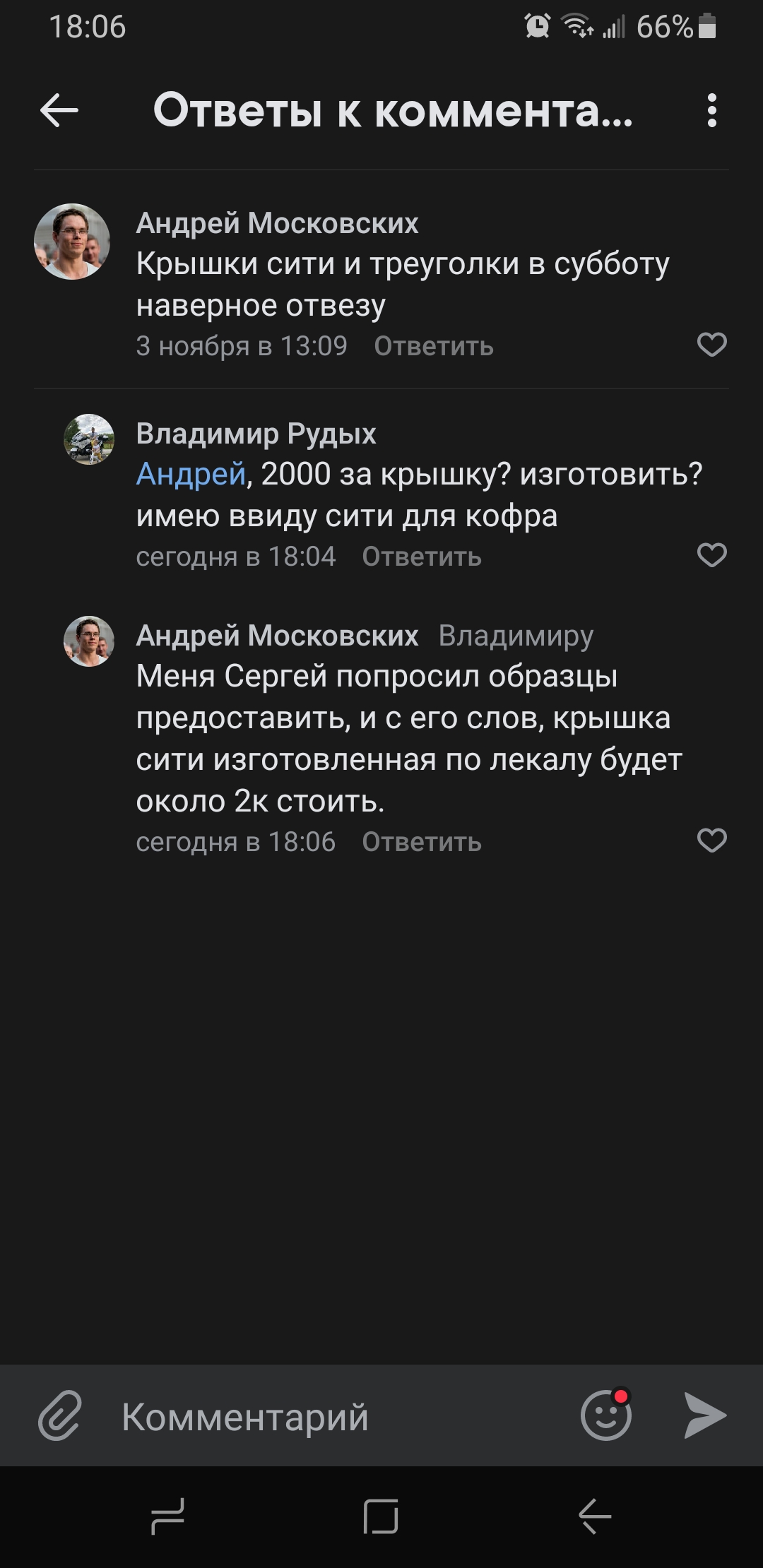
Task: Send the comment with the arrow icon
Action: coord(705,1415)
